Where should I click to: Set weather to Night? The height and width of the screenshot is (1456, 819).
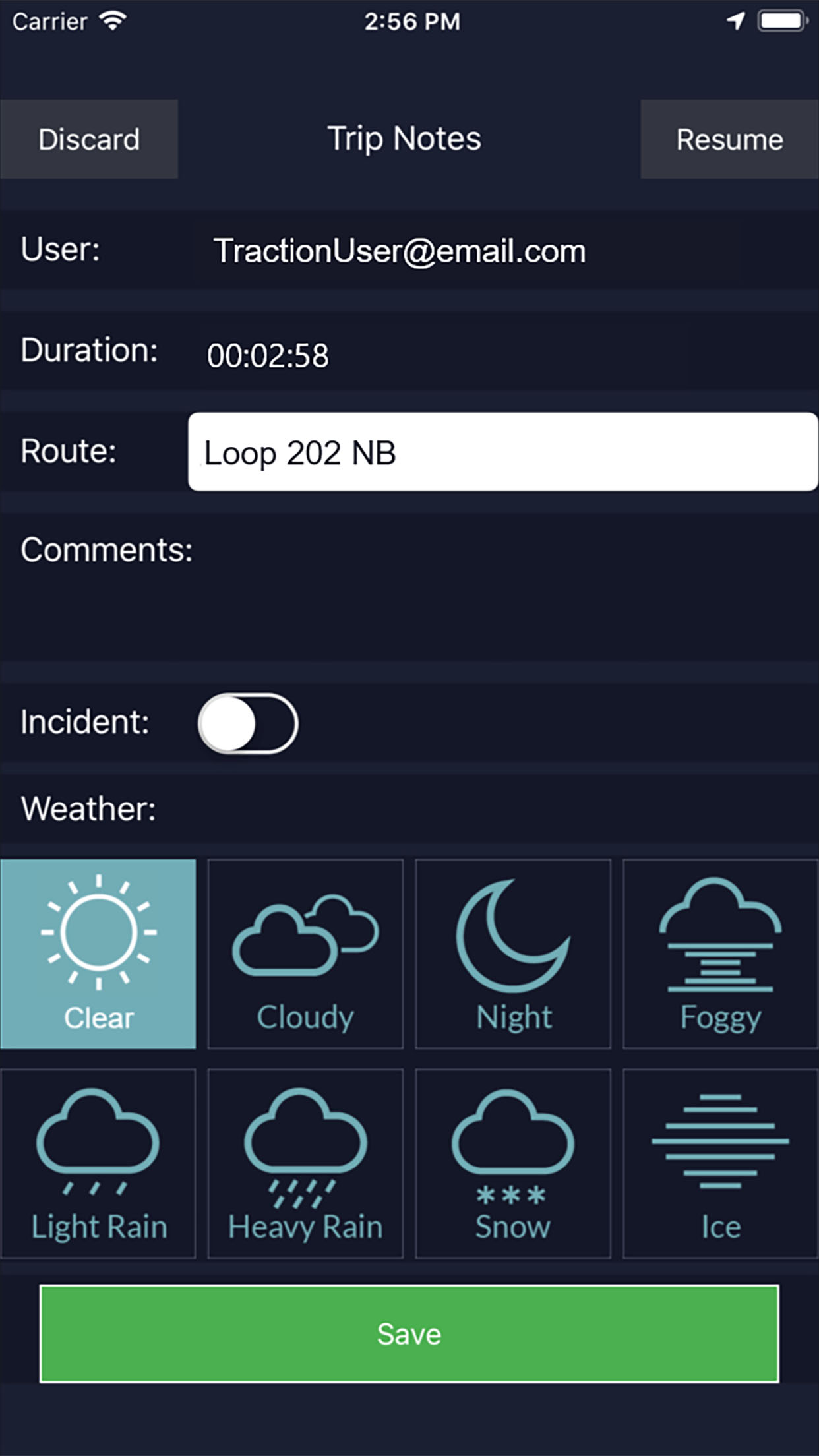click(x=513, y=954)
